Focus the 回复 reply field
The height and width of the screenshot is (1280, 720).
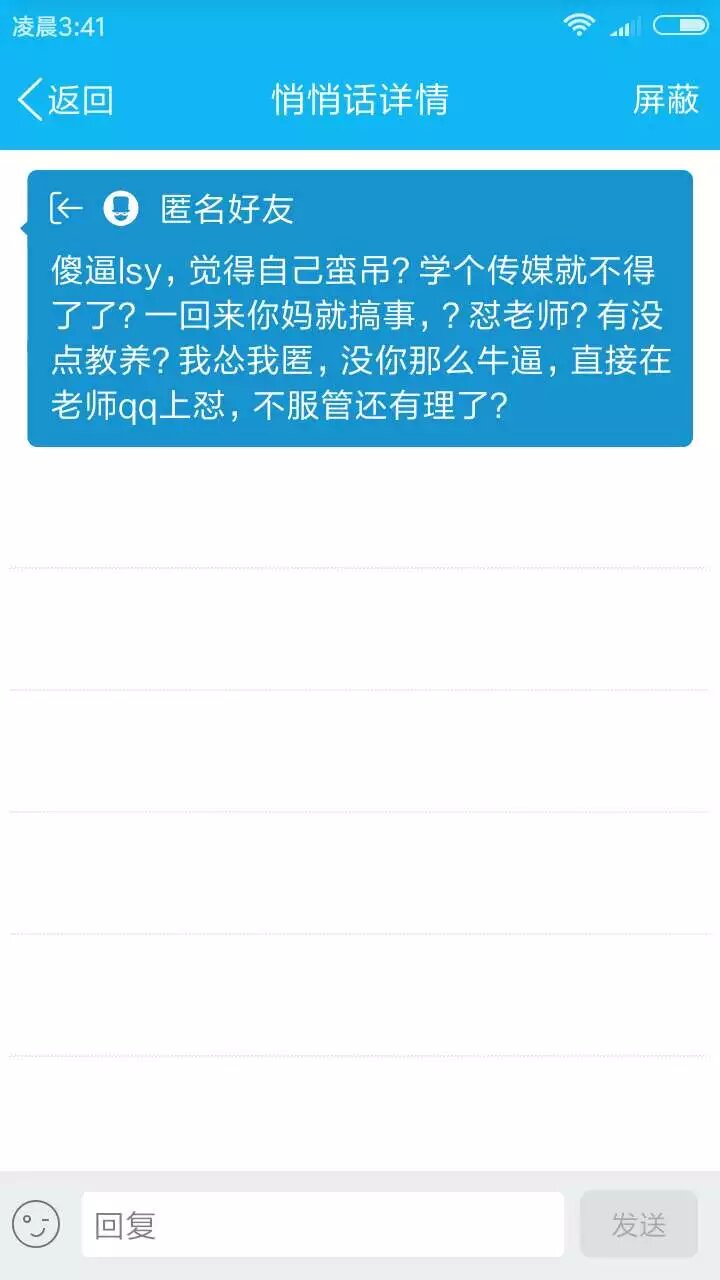coord(322,1224)
